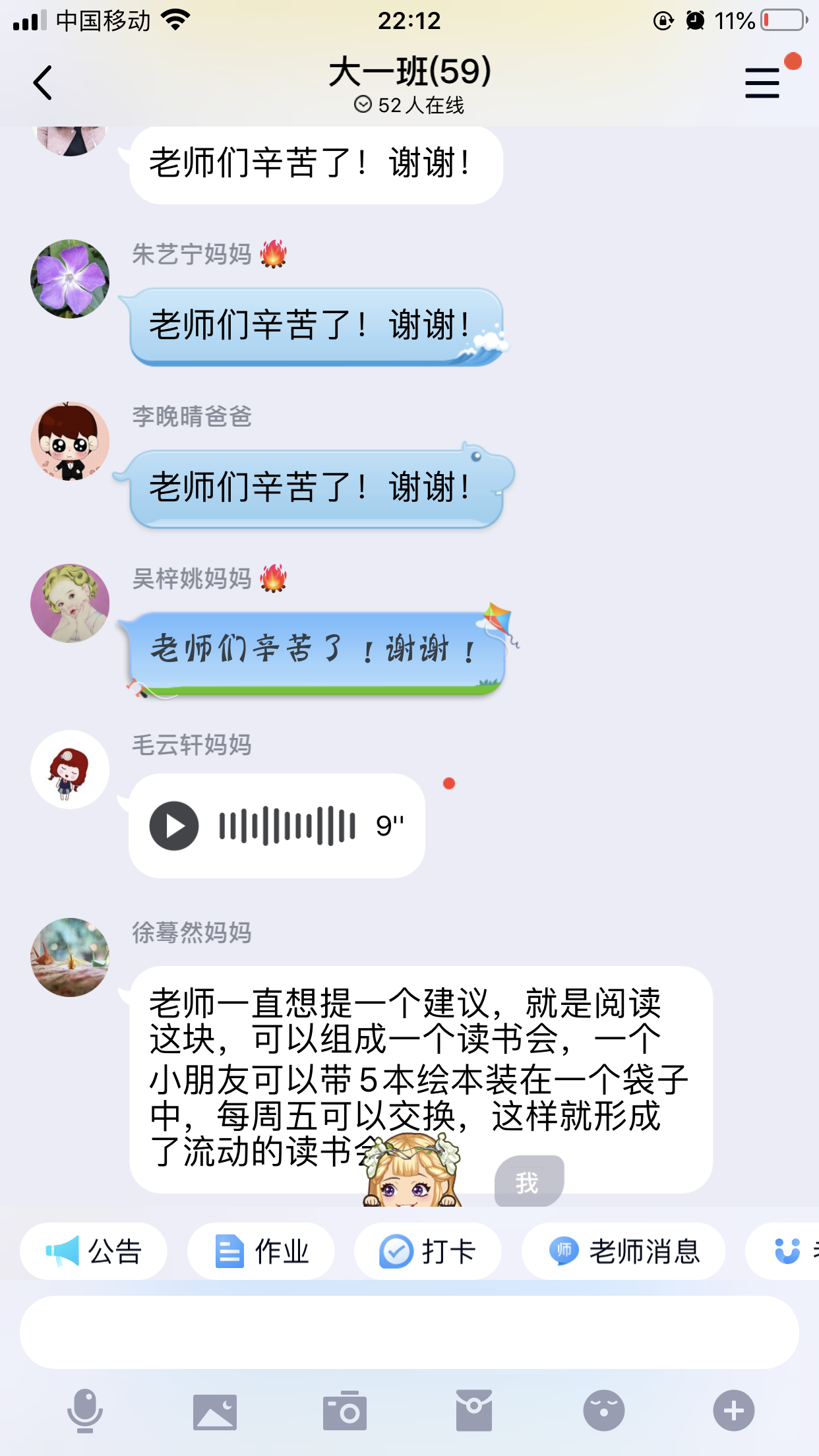Image resolution: width=819 pixels, height=1456 pixels.
Task: Focus the message input field
Action: (x=409, y=1332)
